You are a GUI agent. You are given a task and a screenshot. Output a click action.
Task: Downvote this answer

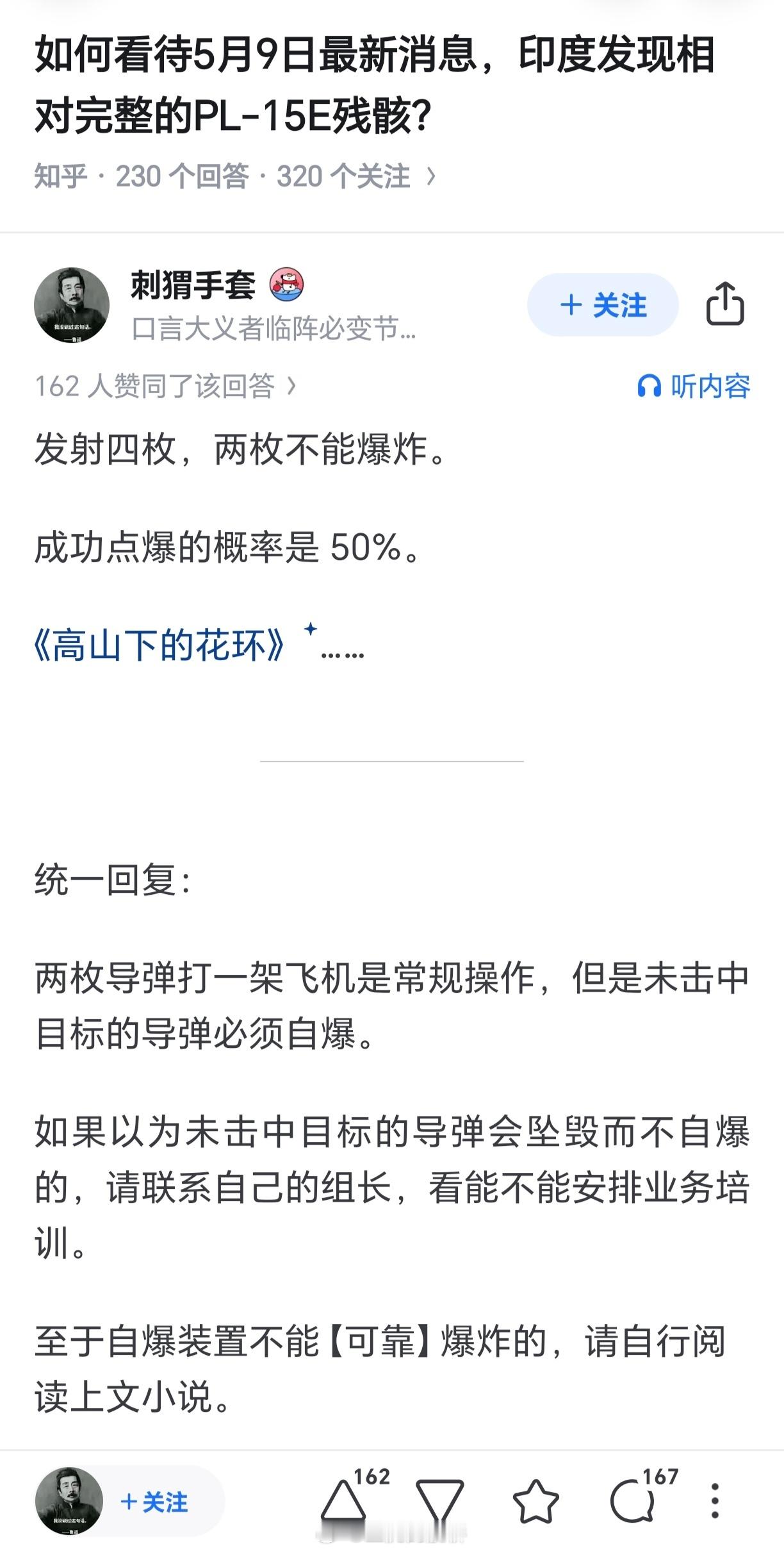pos(439,1501)
